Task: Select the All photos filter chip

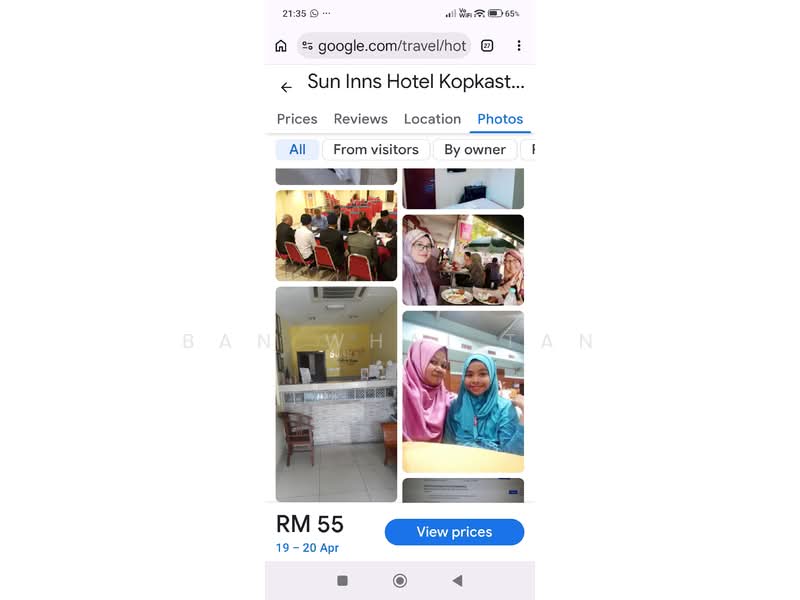Action: coord(297,150)
